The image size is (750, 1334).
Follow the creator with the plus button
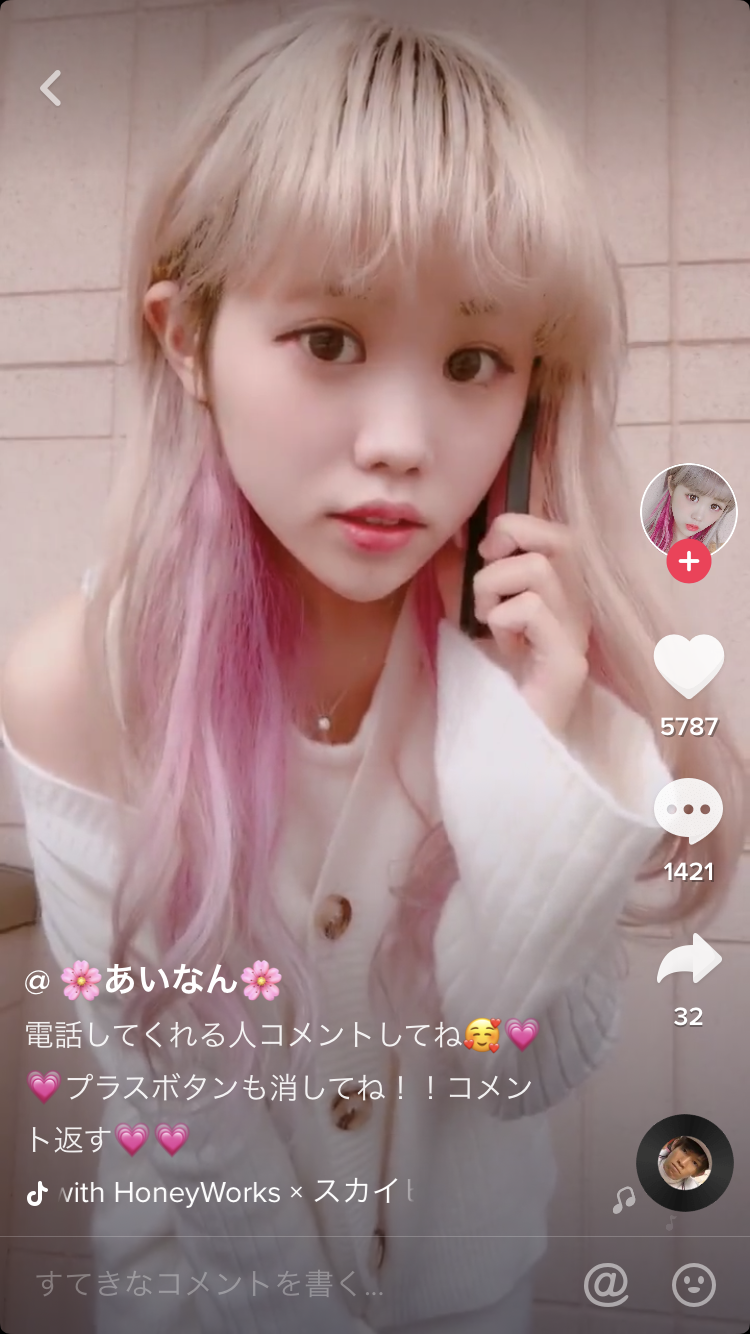point(688,562)
